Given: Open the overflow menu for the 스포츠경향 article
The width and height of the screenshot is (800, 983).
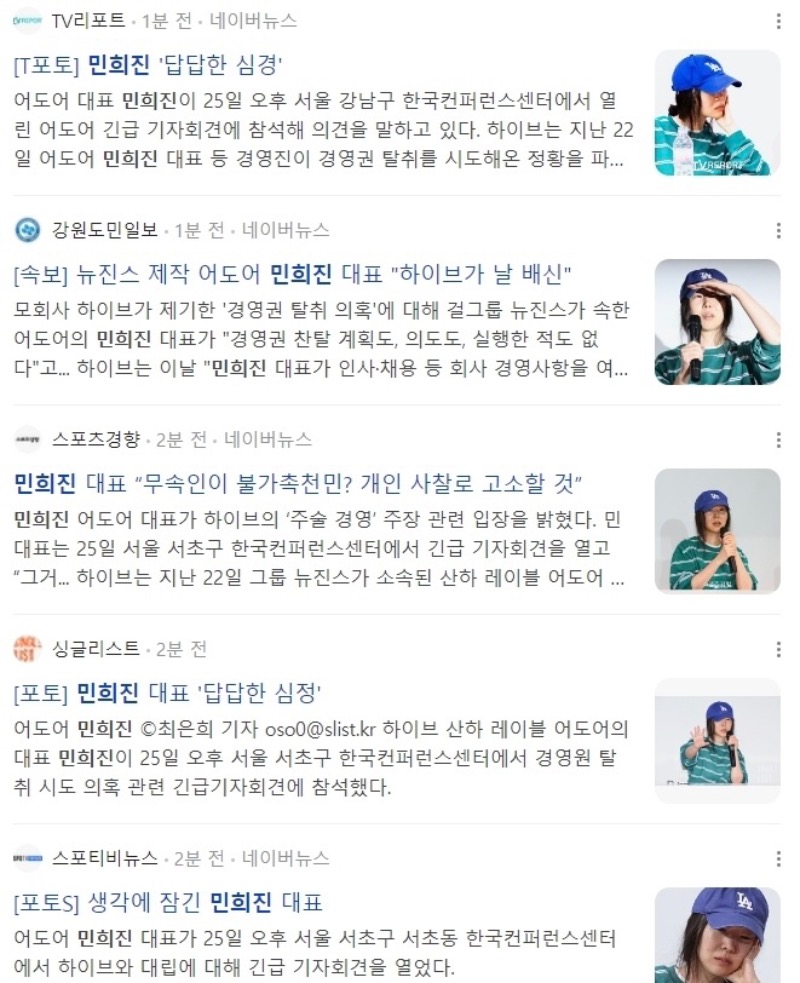Looking at the screenshot, I should [778, 440].
